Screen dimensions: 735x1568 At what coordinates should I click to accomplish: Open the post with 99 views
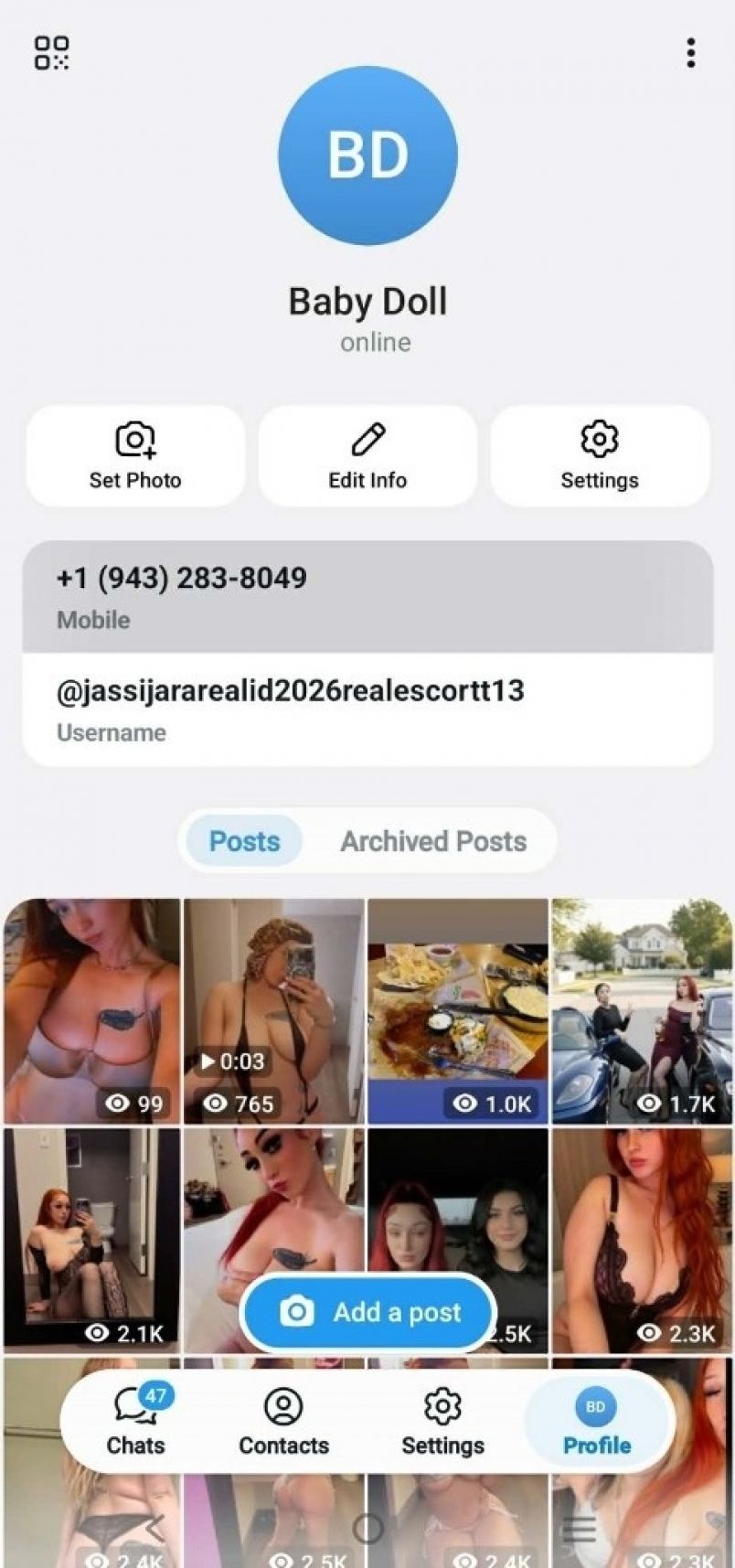91,1010
